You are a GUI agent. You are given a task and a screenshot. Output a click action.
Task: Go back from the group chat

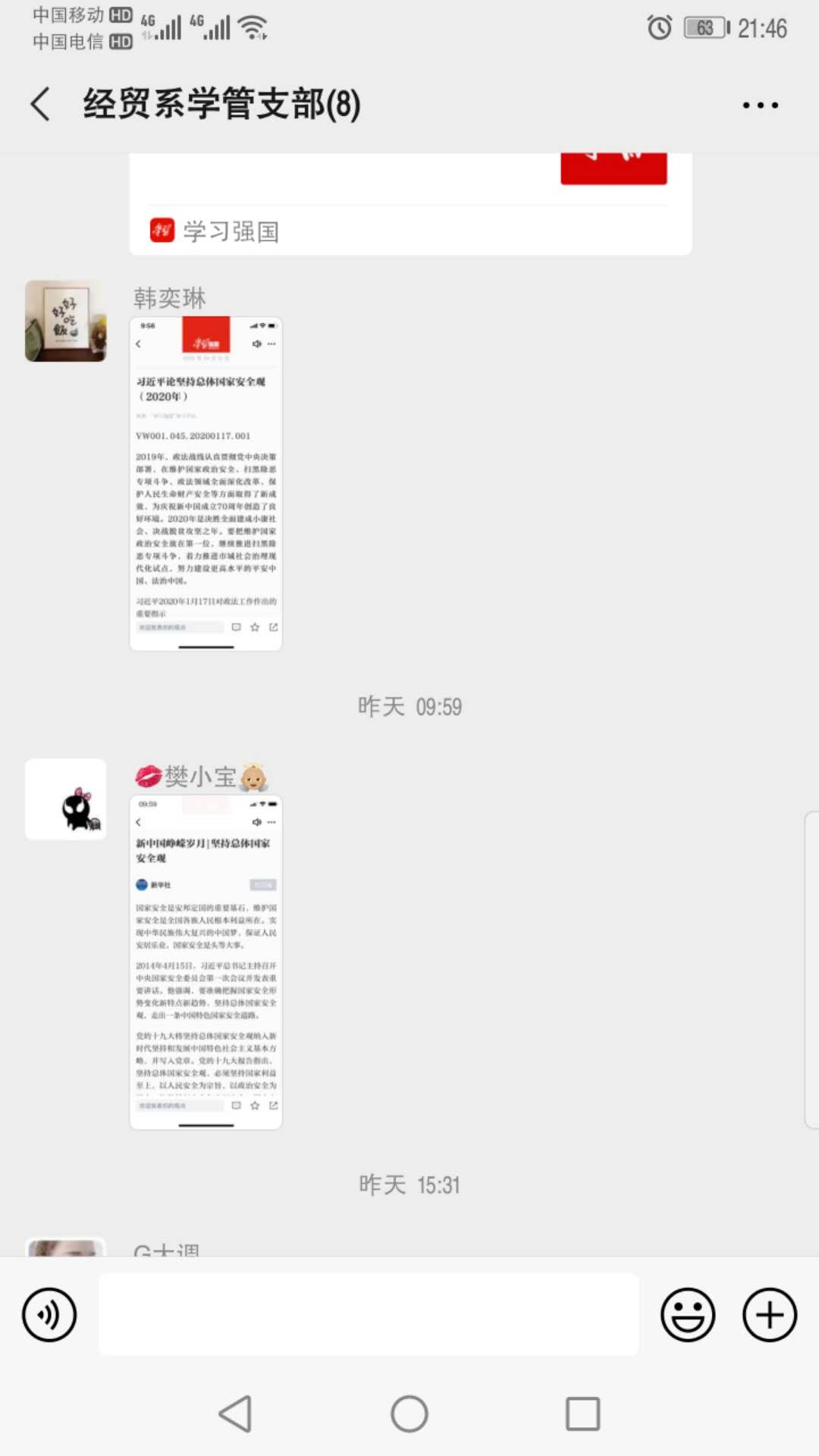[41, 104]
